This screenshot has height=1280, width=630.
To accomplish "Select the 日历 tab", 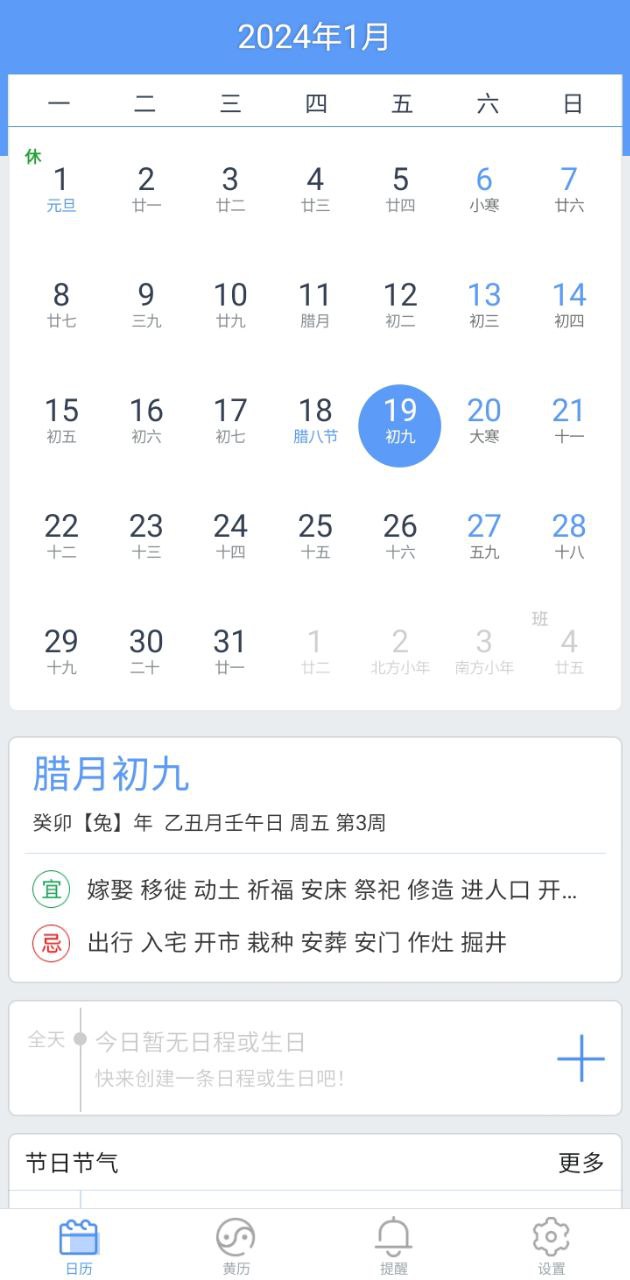I will coord(79,1247).
